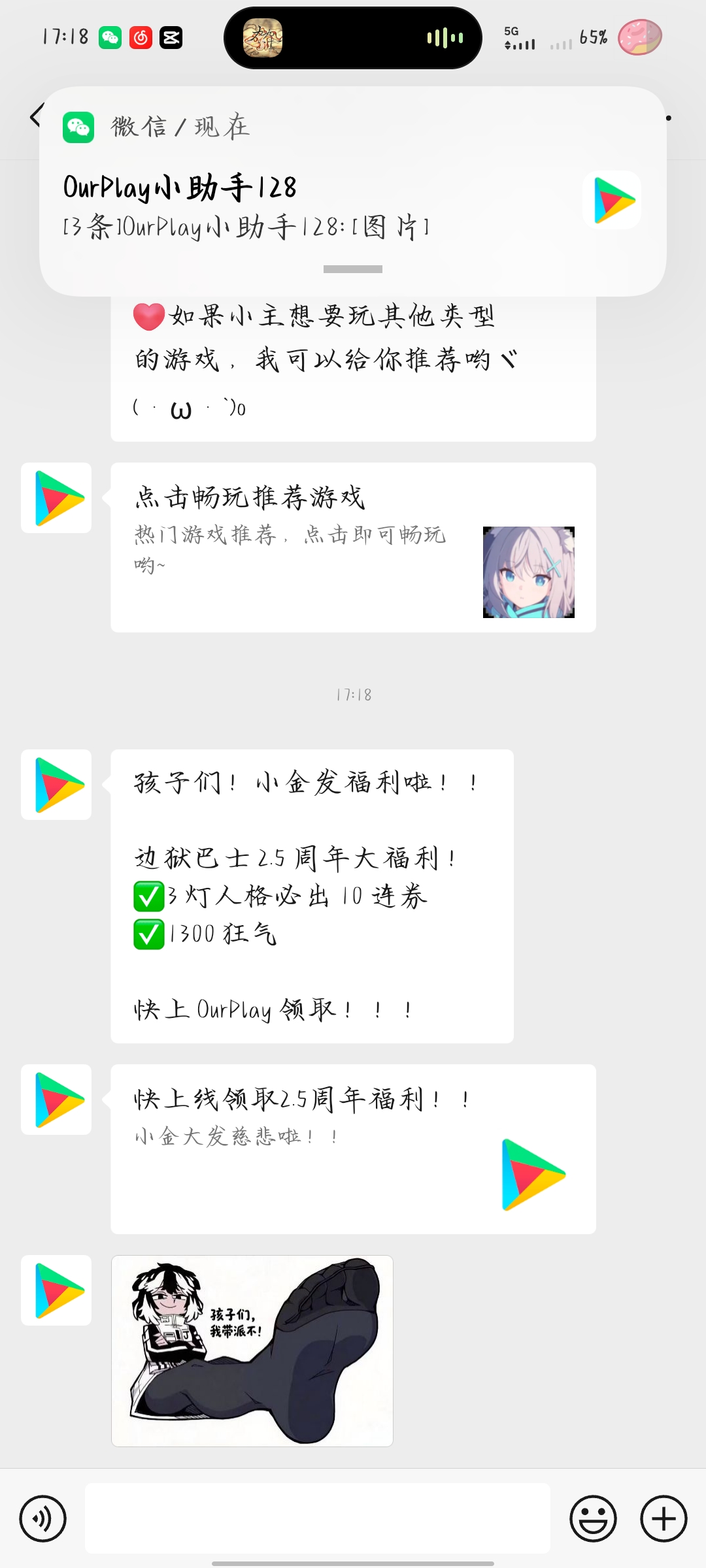The height and width of the screenshot is (1568, 706).
Task: Tap the dynamic island audio activity
Action: [353, 38]
